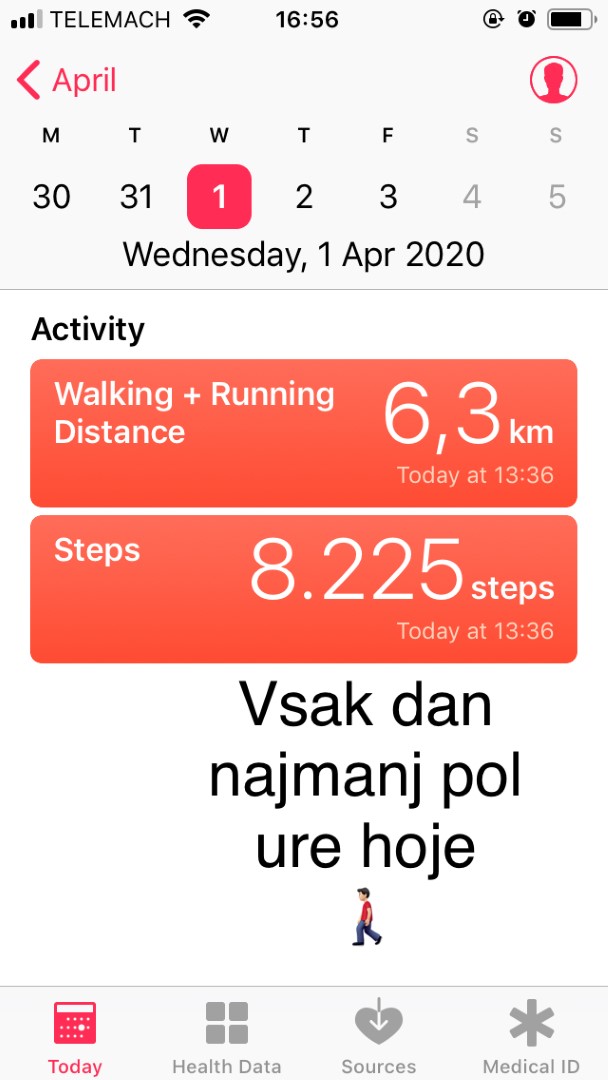The width and height of the screenshot is (608, 1080).
Task: Open Walking + Running Distance card
Action: (304, 433)
